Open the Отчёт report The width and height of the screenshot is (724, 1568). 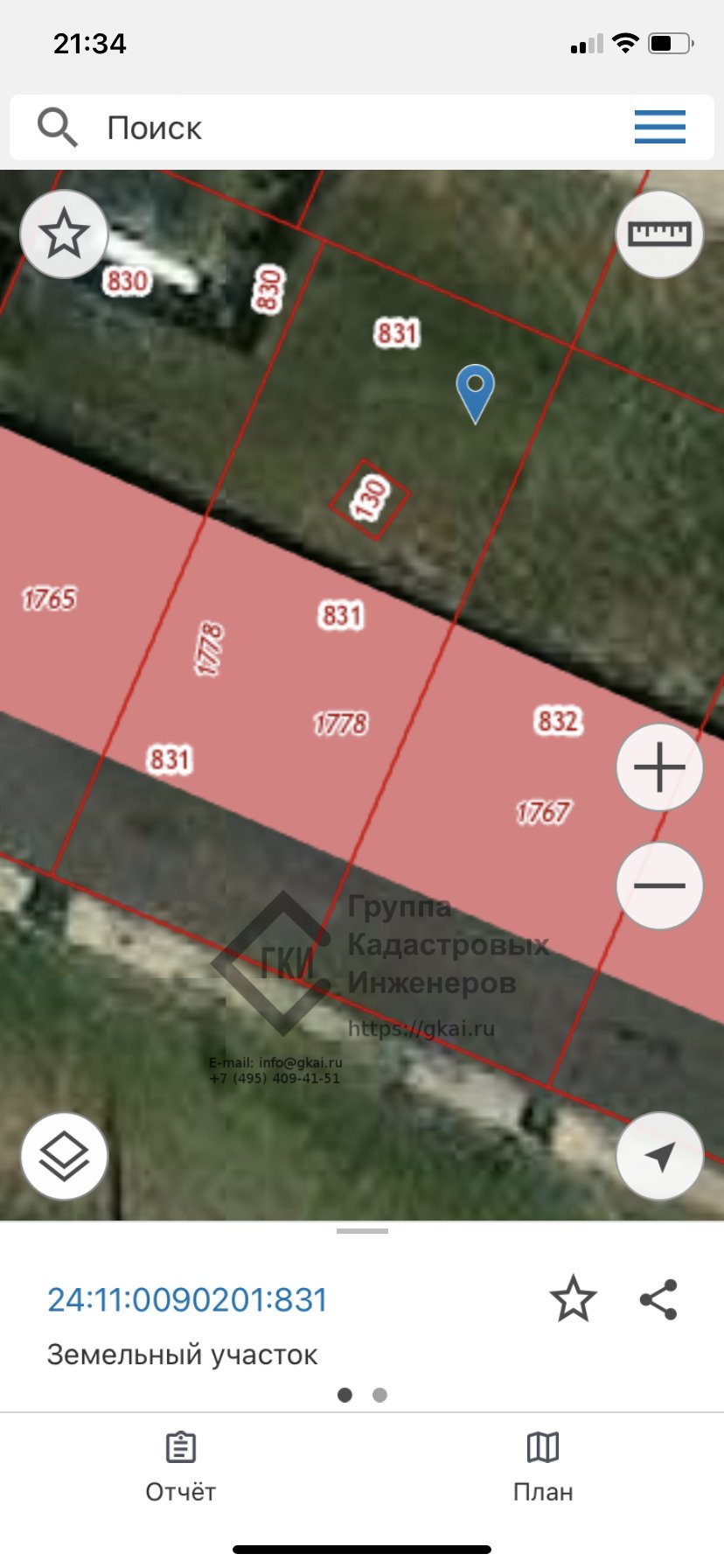tap(180, 1466)
